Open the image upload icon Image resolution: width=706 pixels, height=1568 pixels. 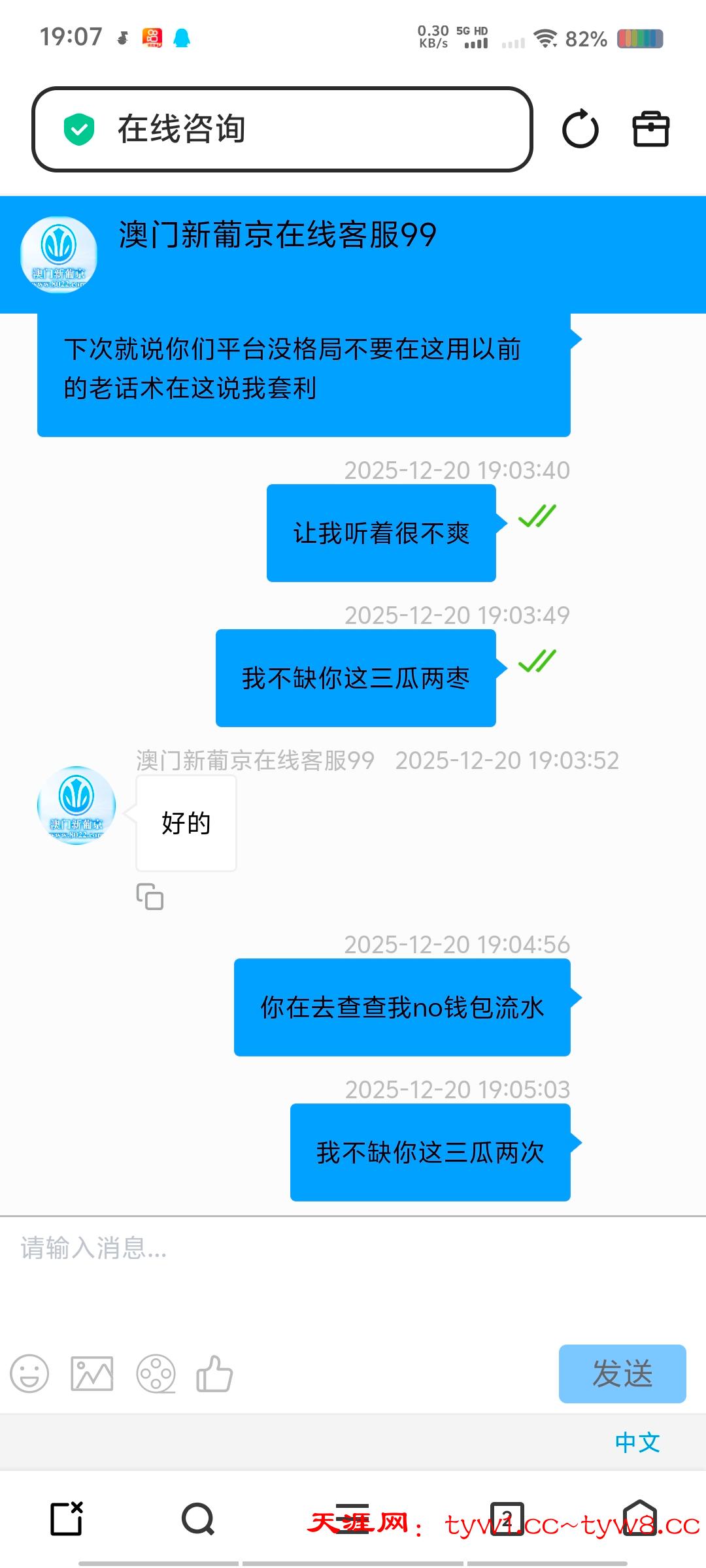pyautogui.click(x=92, y=1374)
